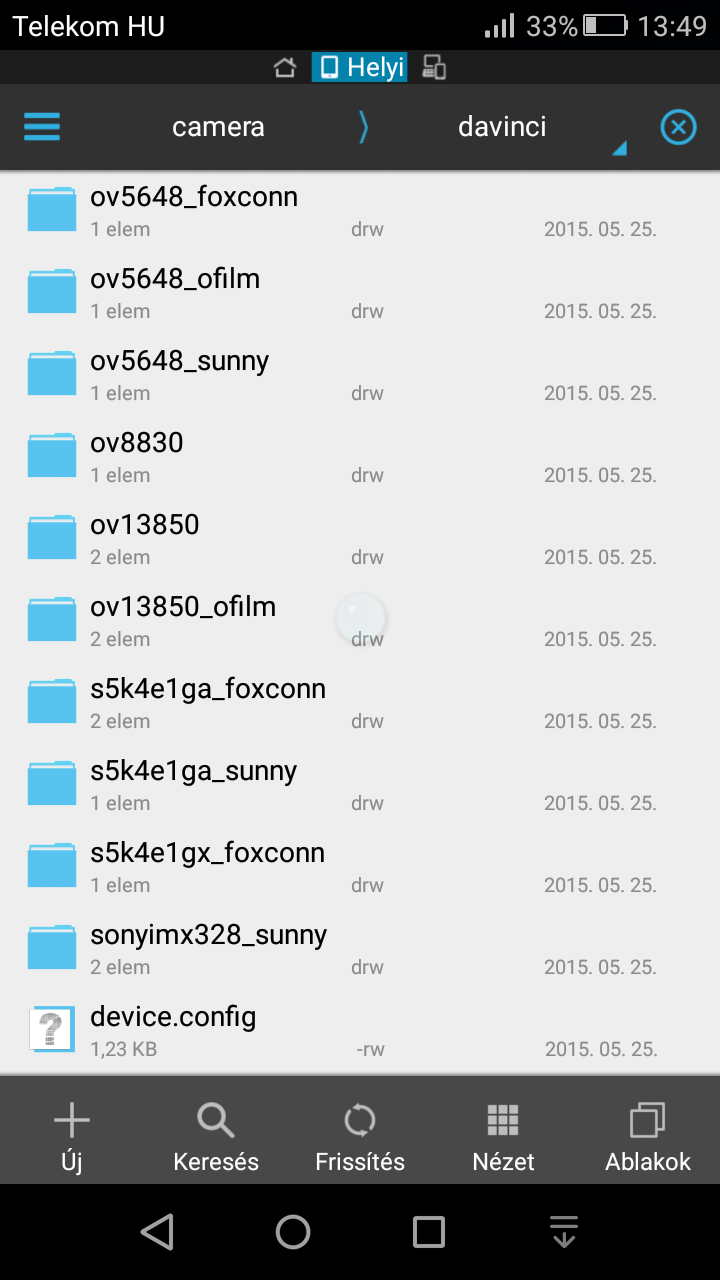This screenshot has width=720, height=1280.
Task: Open the ov13850 folder
Action: [x=145, y=538]
